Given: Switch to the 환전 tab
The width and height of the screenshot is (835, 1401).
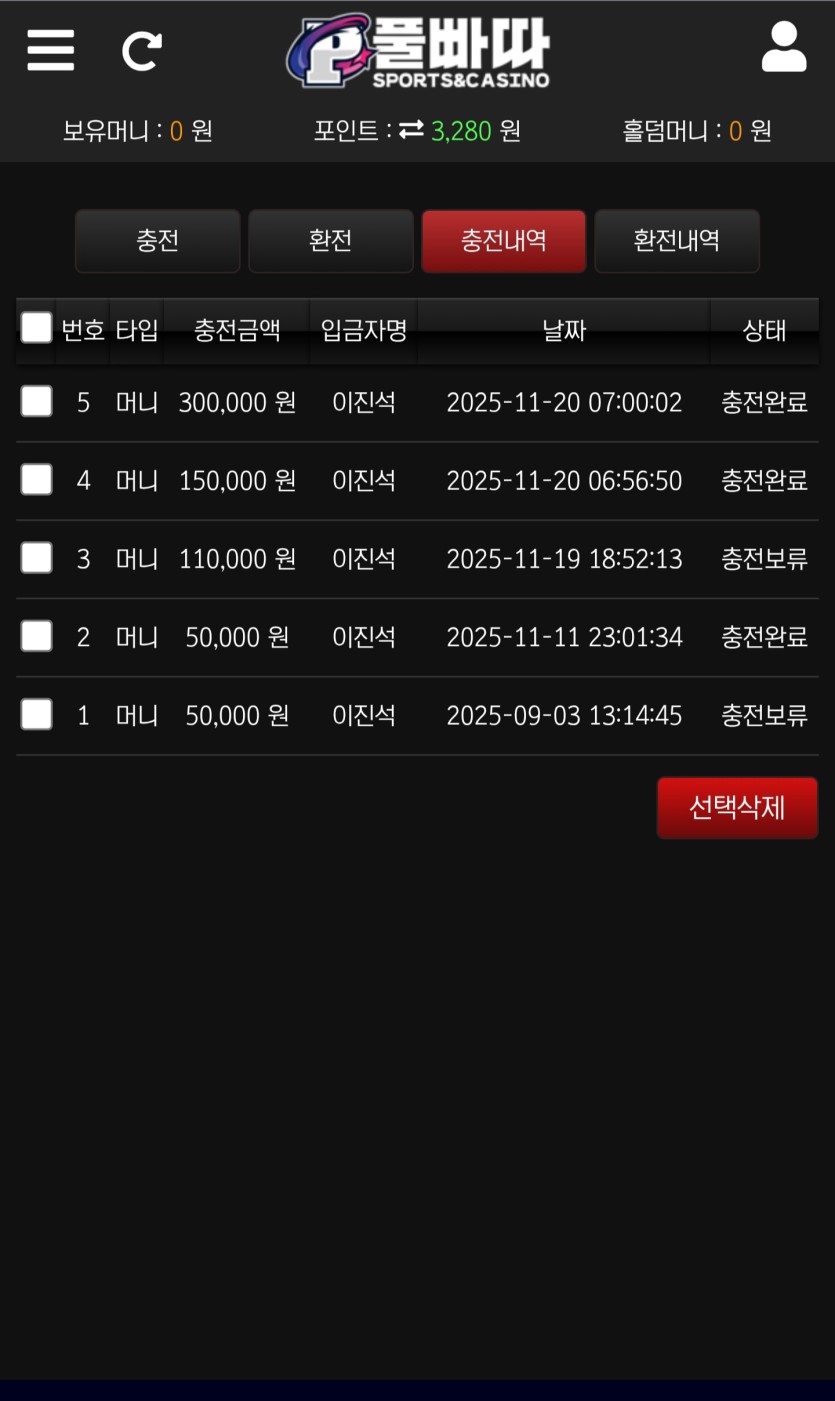Looking at the screenshot, I should 330,241.
